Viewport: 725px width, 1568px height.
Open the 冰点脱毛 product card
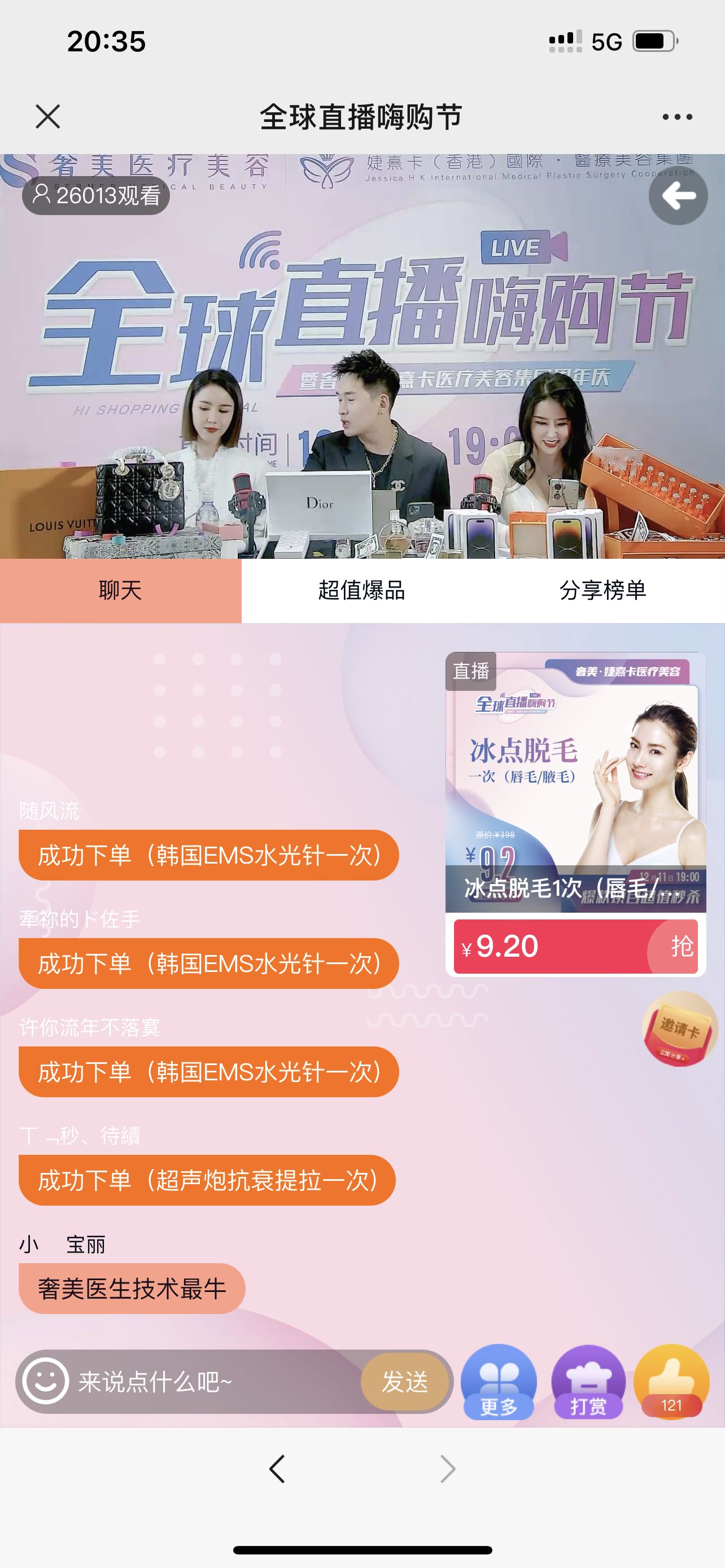(575, 782)
